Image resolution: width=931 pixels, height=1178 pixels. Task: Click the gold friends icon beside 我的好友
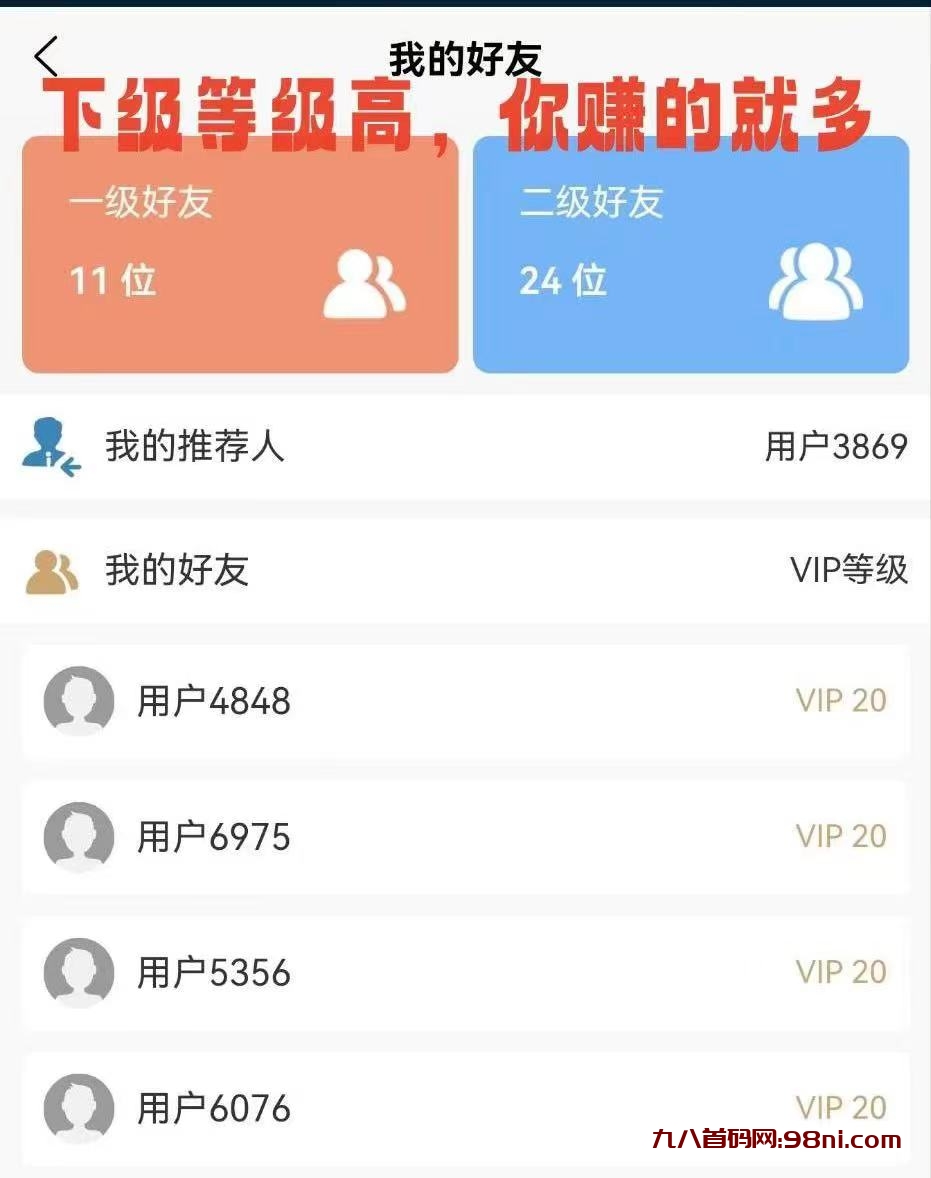point(52,571)
